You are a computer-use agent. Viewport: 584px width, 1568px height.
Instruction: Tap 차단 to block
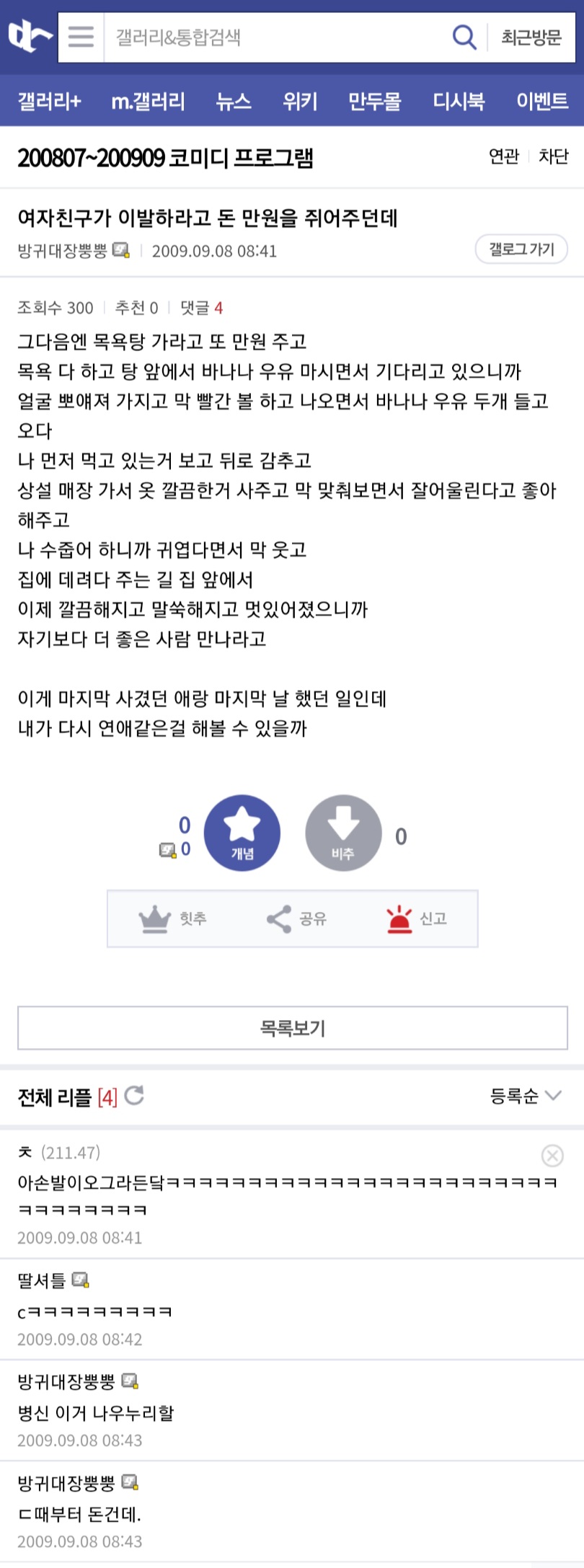553,156
